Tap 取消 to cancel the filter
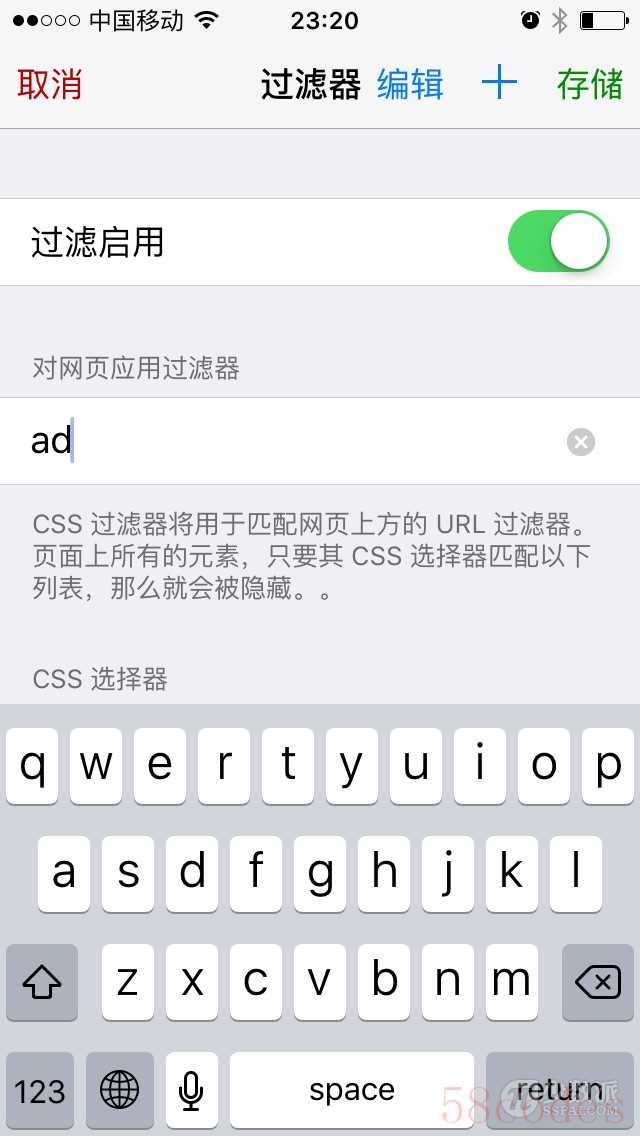This screenshot has width=640, height=1136. pyautogui.click(x=49, y=84)
